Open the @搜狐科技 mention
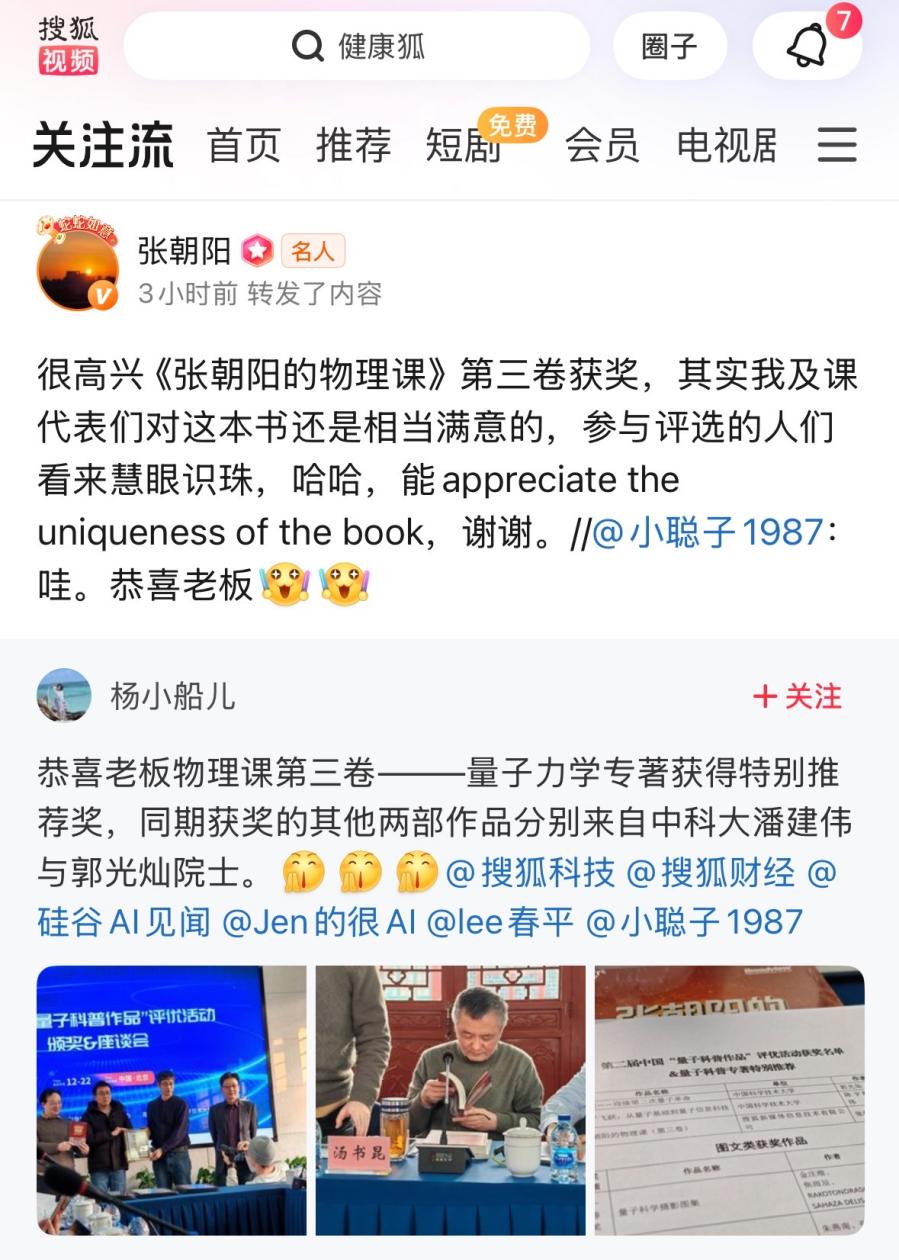 [x=530, y=873]
